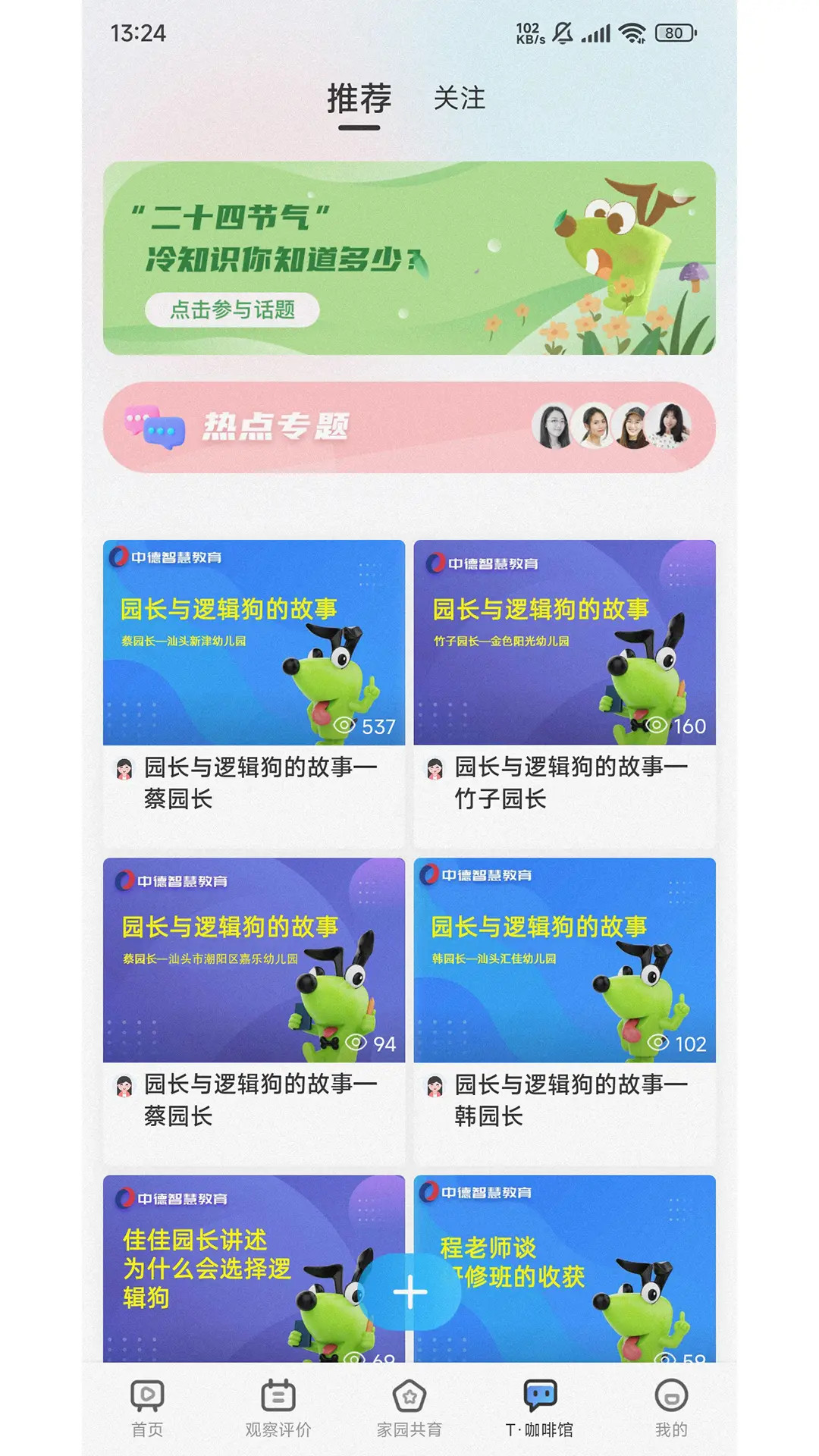The width and height of the screenshot is (819, 1456).
Task: Switch to the 推荐 tab
Action: point(359,100)
